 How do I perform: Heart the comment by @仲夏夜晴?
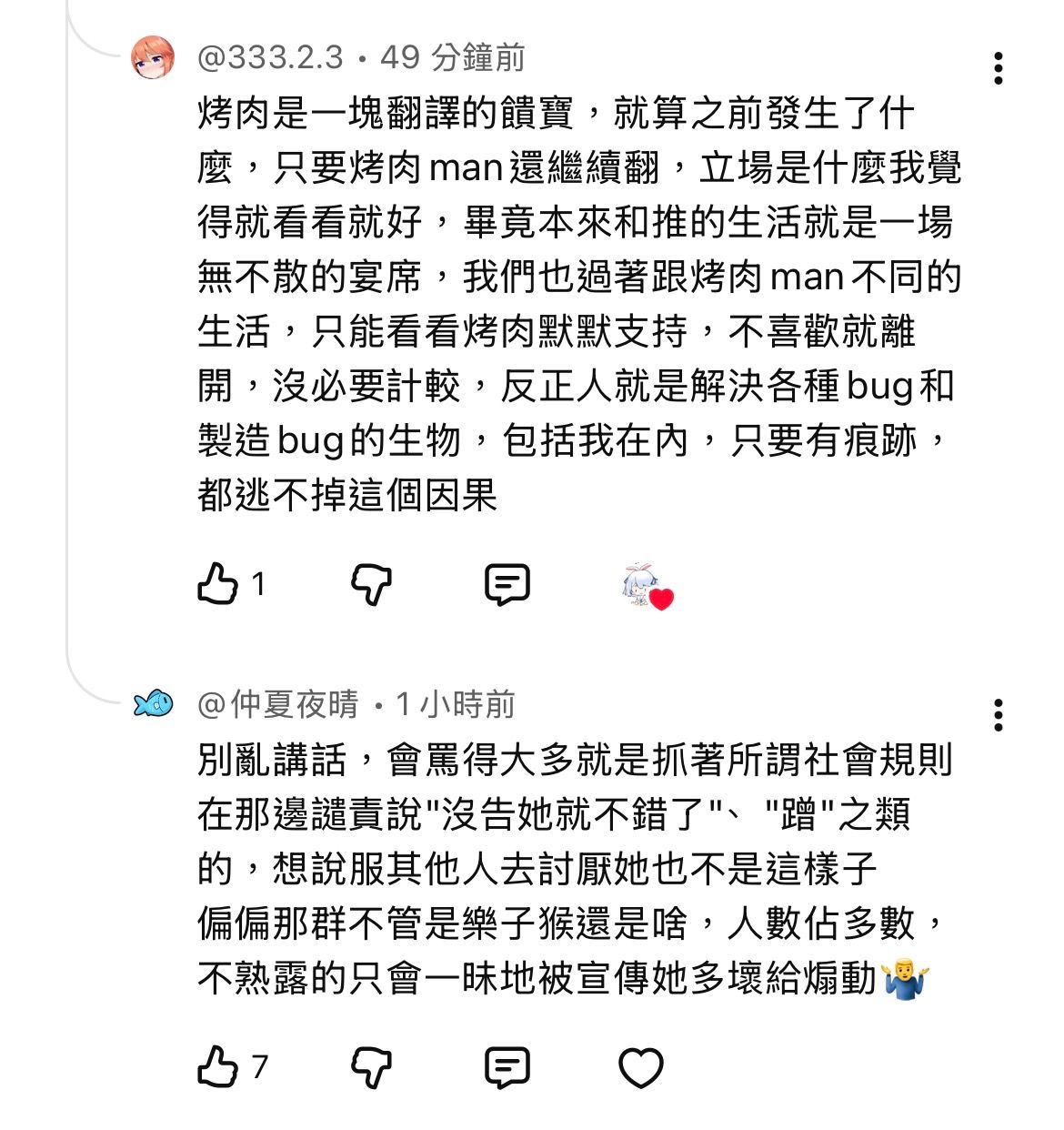coord(641,1066)
